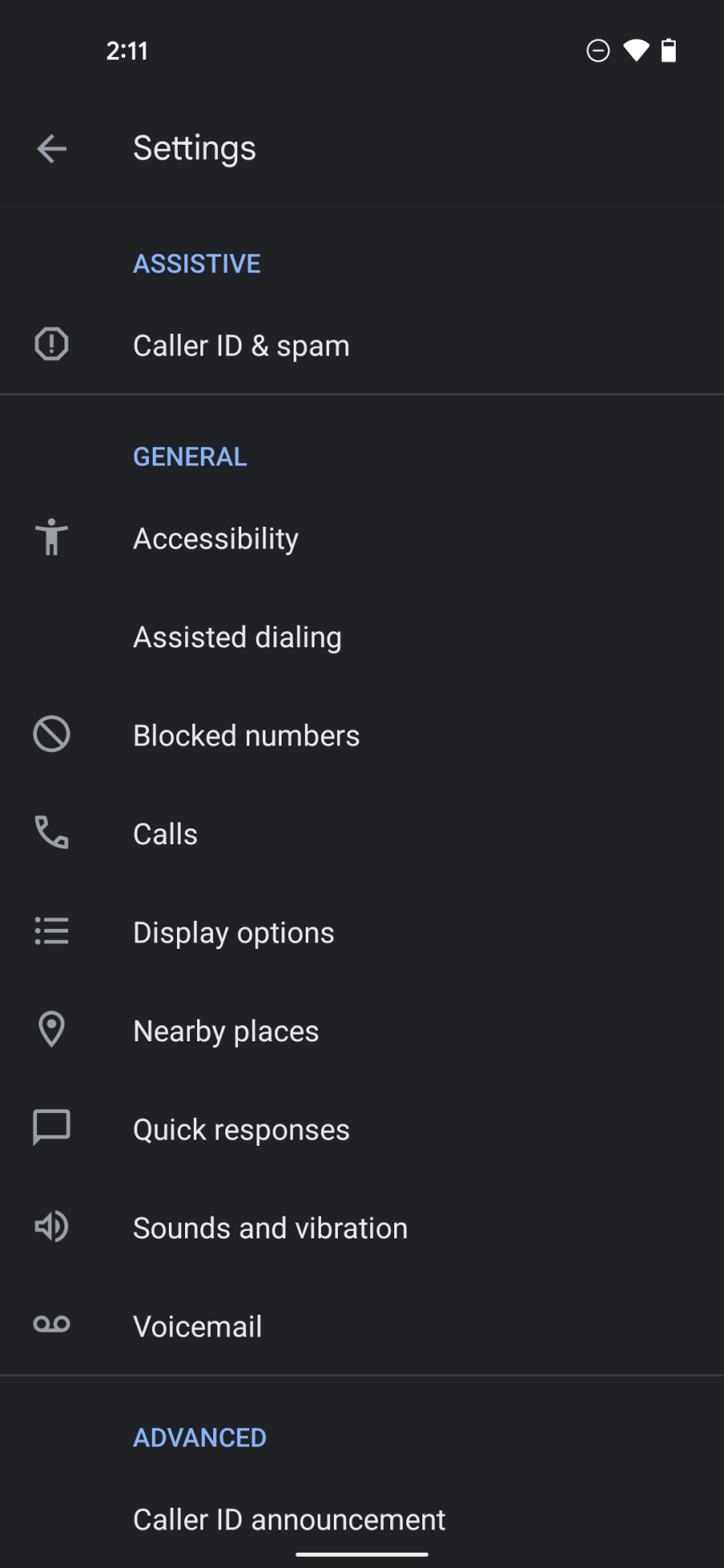
Task: Select the phone handset icon next to Calls
Action: (51, 833)
